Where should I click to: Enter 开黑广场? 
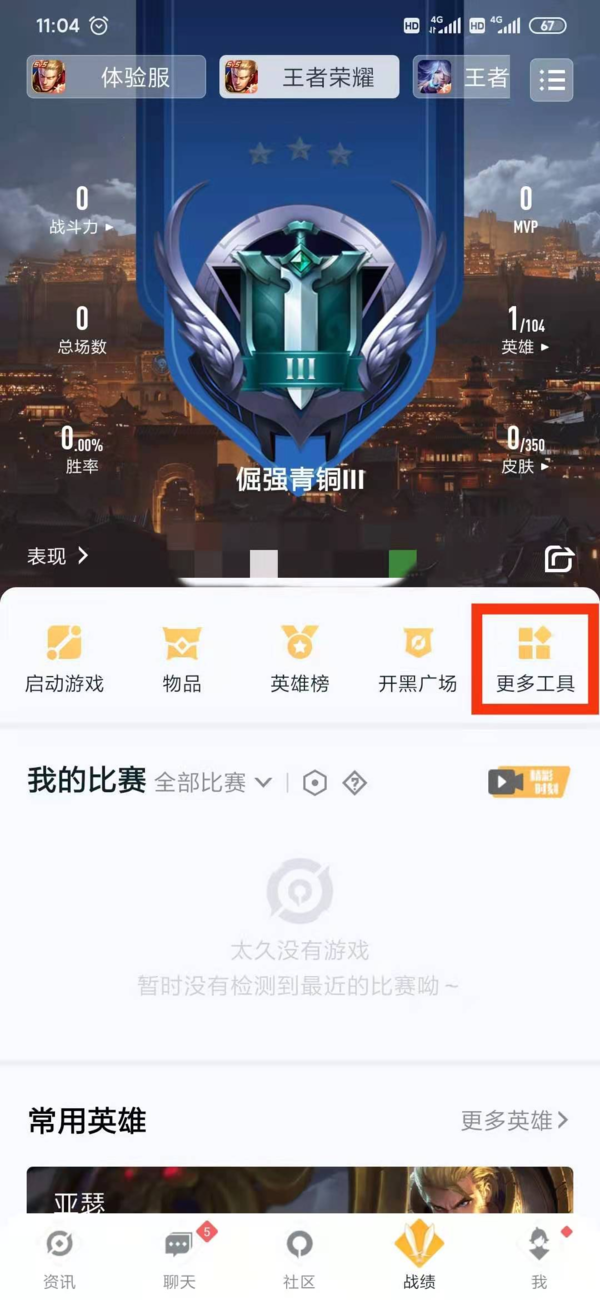click(x=417, y=660)
